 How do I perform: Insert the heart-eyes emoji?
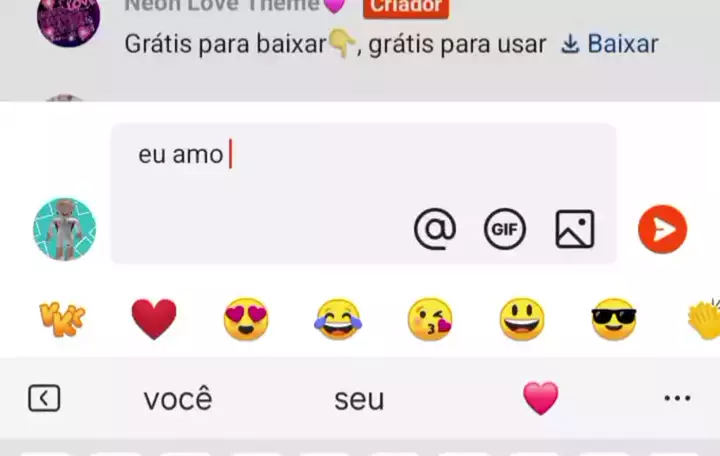click(x=246, y=319)
